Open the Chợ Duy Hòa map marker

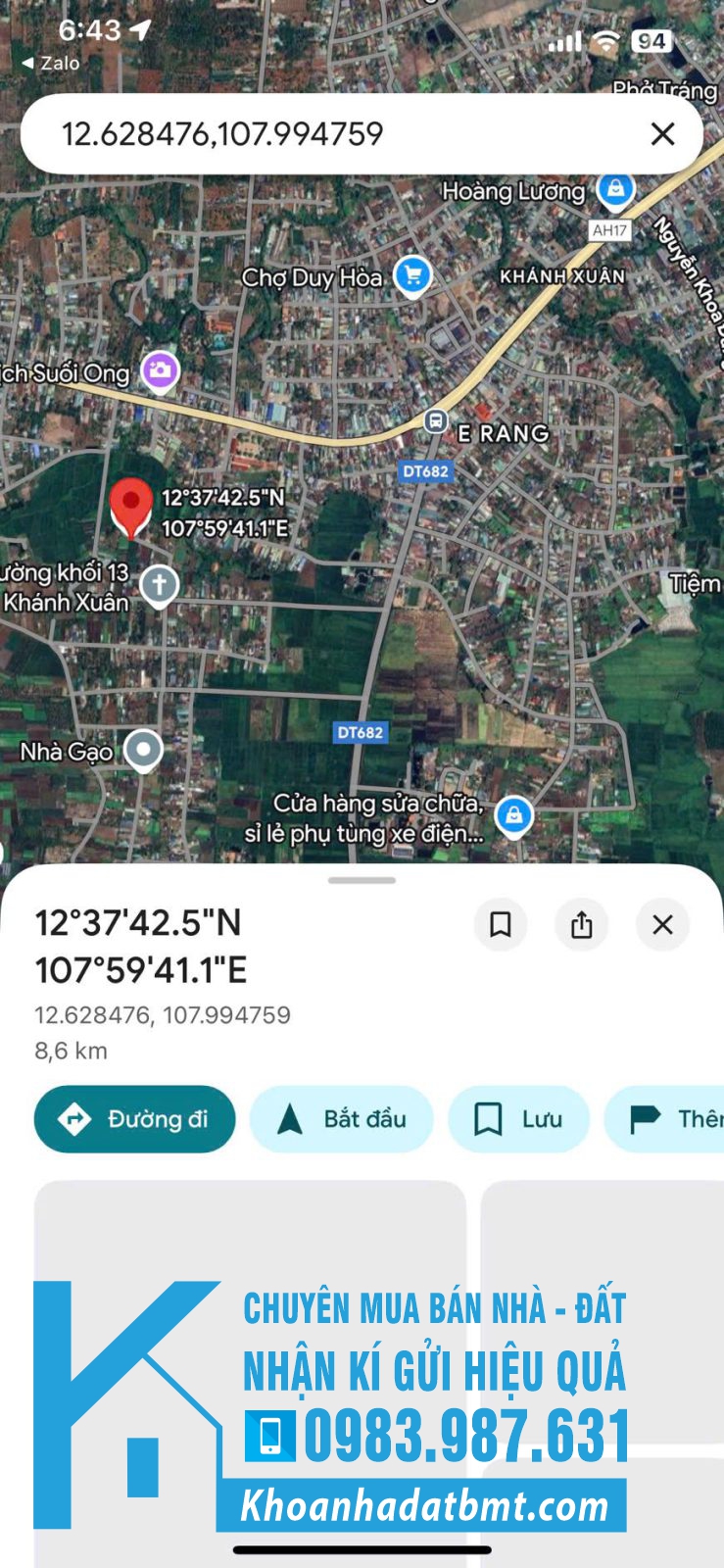(x=412, y=275)
